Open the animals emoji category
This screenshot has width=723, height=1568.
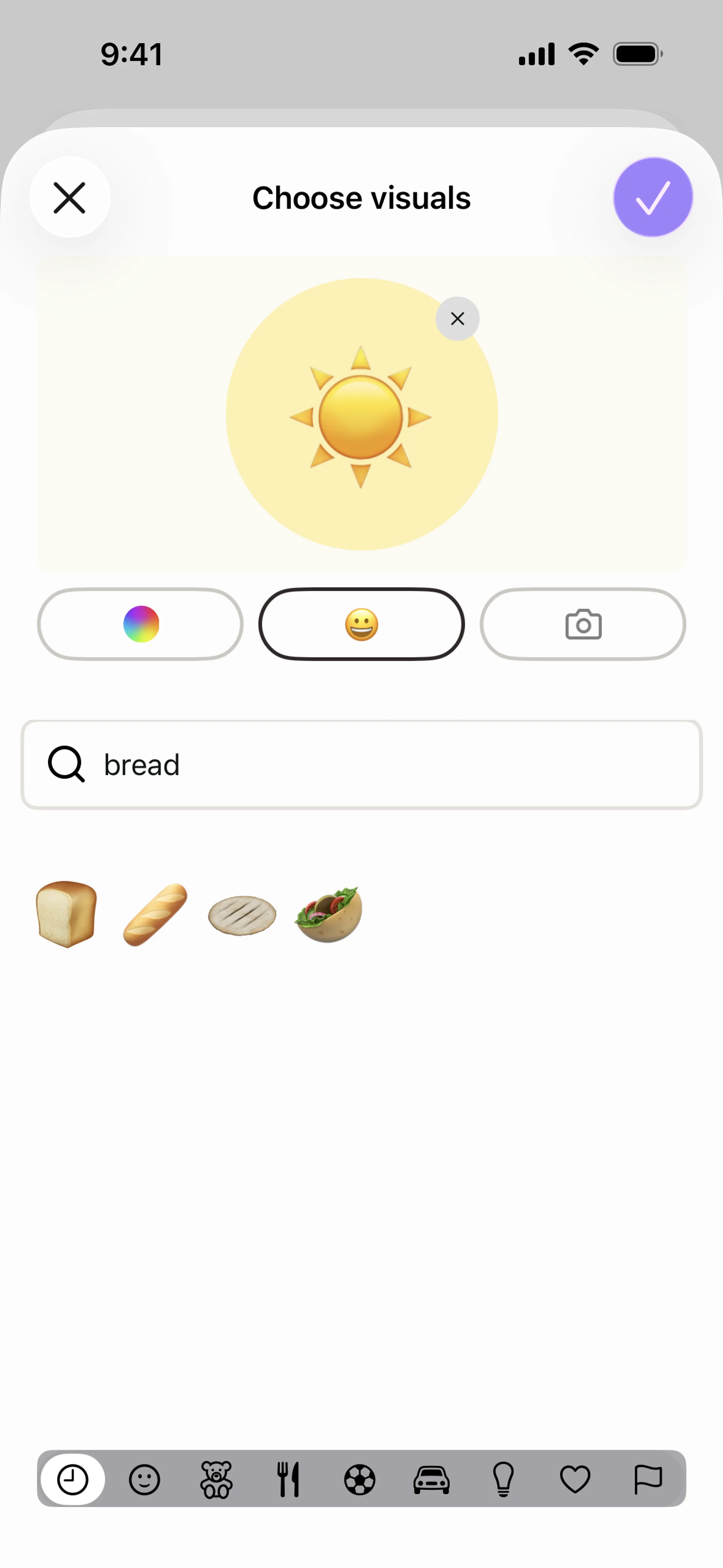click(x=216, y=1479)
